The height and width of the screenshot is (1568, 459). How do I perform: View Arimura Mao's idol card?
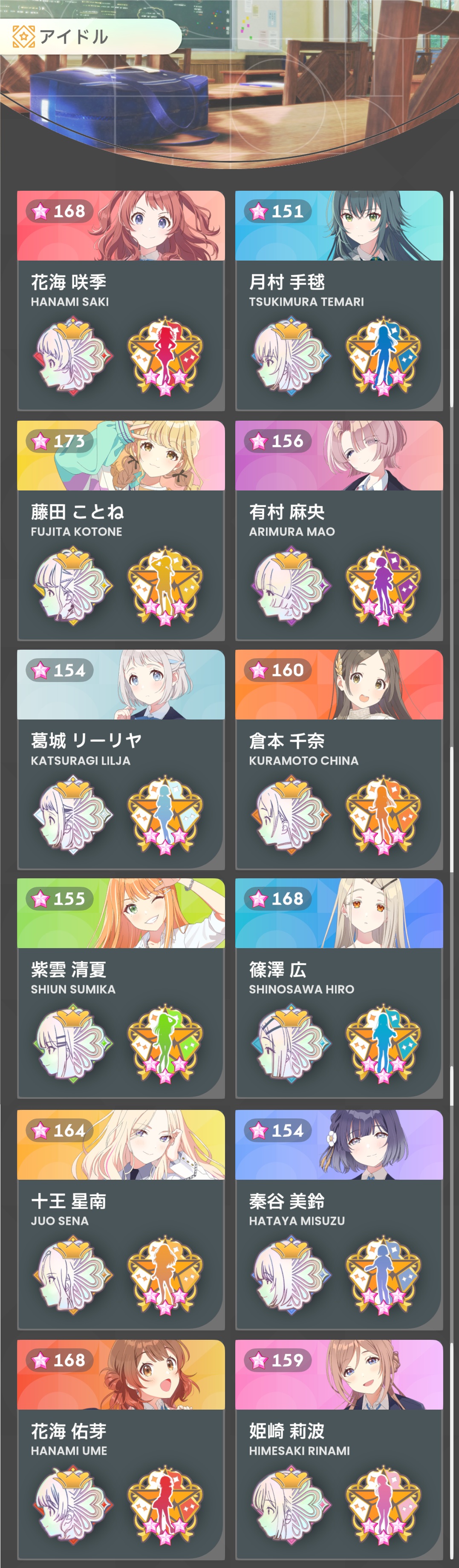[x=339, y=530]
